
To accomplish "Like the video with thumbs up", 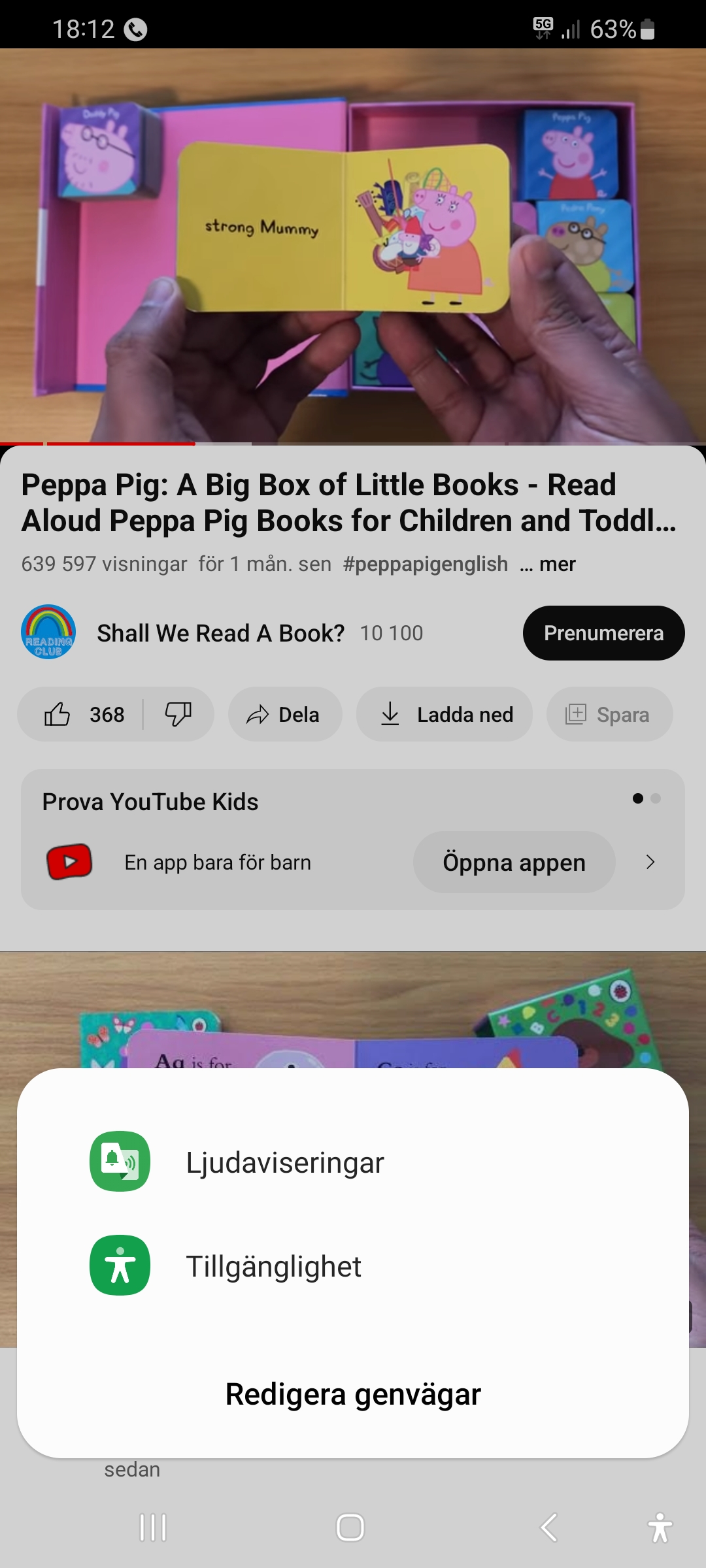I will point(82,715).
